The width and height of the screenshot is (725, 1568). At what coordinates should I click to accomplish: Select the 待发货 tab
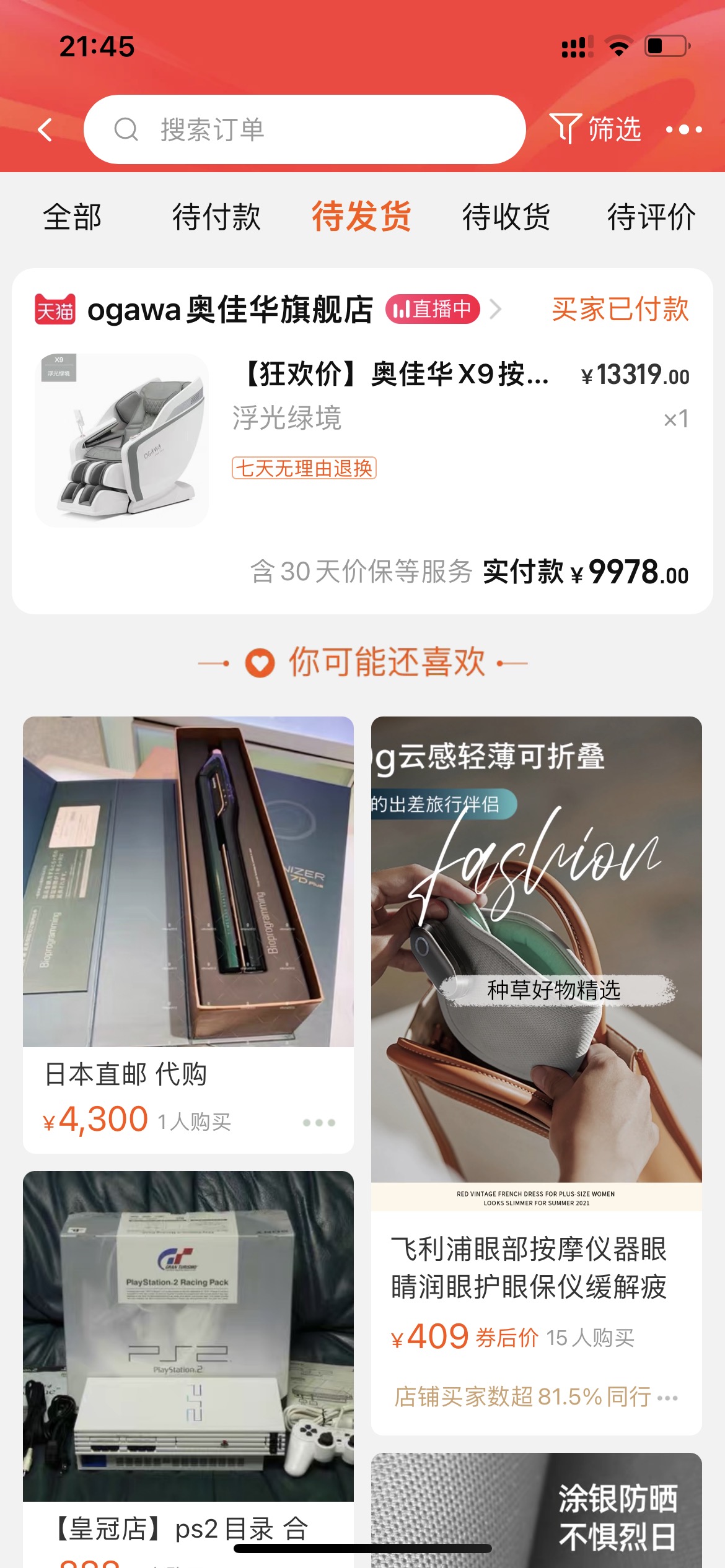[361, 217]
